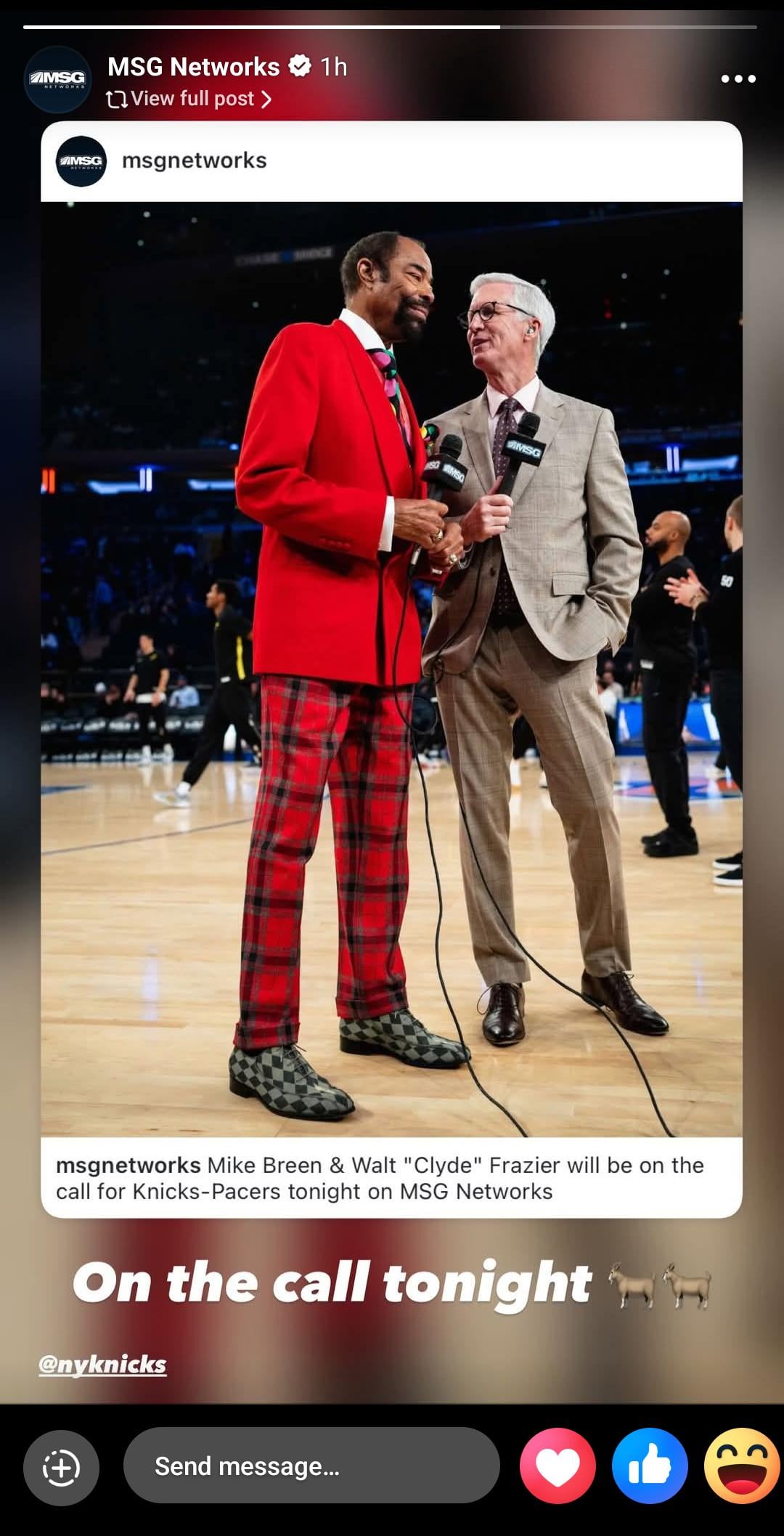This screenshot has width=784, height=1536.
Task: Open the add-to-story plus button
Action: (x=62, y=1468)
